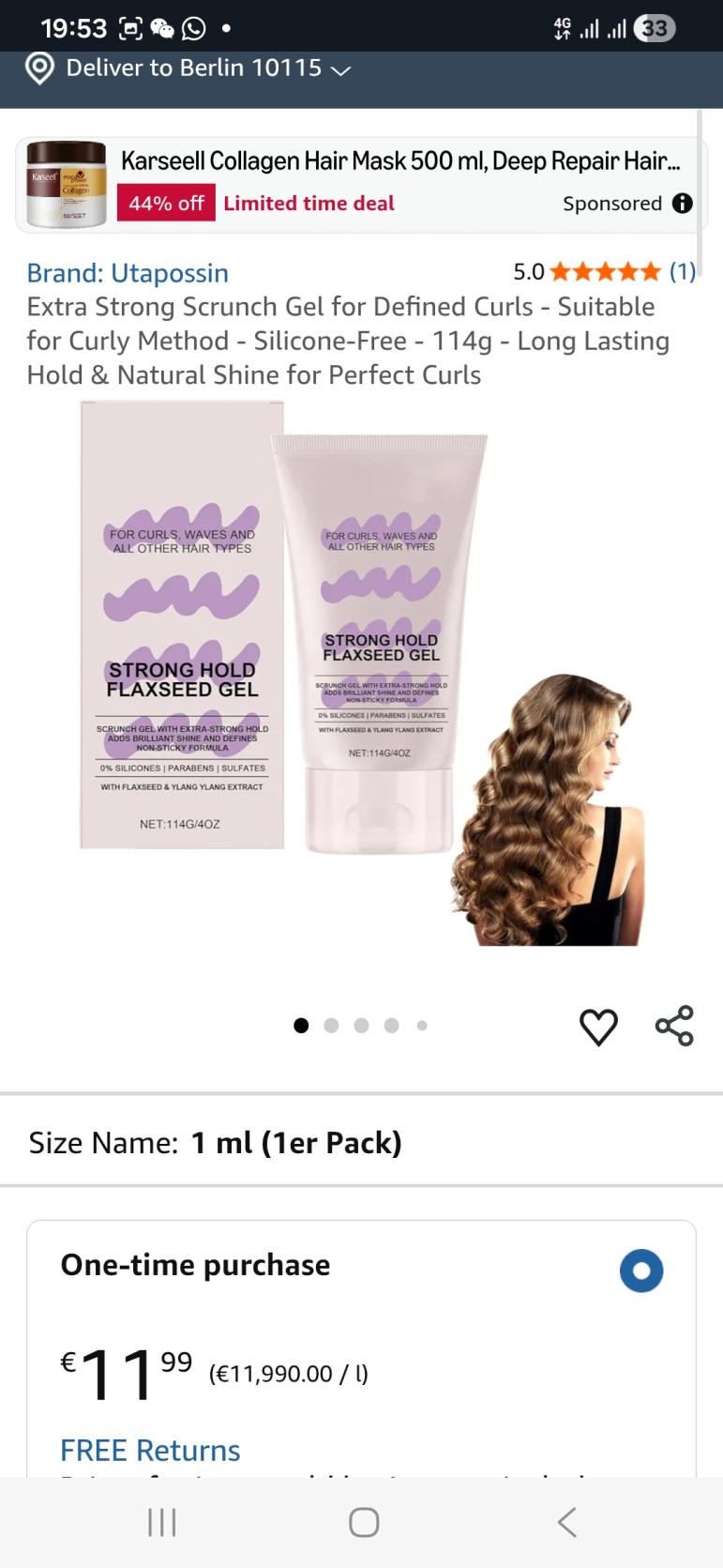The height and width of the screenshot is (1568, 723).
Task: Show sponsored ad info icon
Action: (683, 204)
